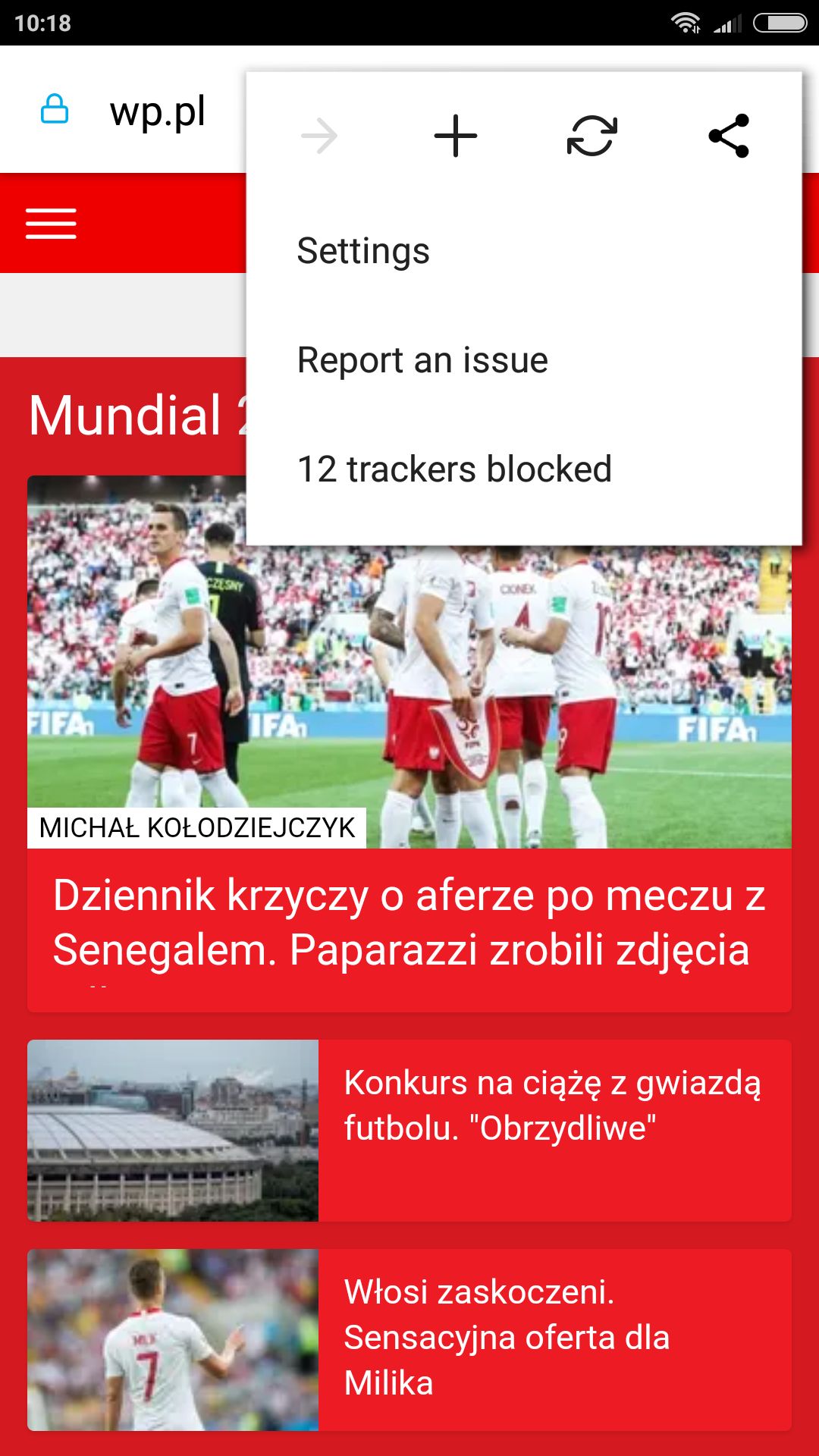Read Włosi zaskoczeni Milik article

(409, 1340)
